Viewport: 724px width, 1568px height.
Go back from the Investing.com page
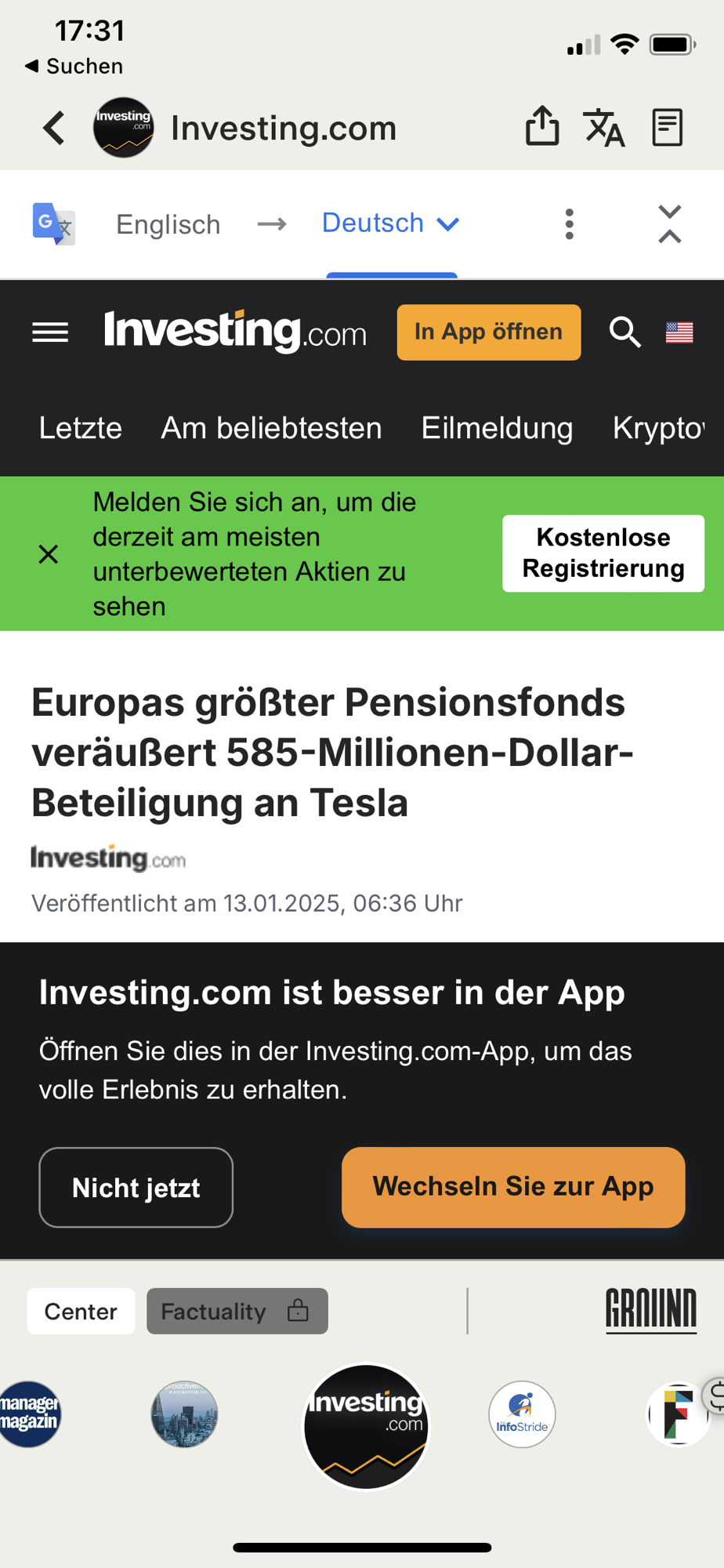tap(53, 128)
